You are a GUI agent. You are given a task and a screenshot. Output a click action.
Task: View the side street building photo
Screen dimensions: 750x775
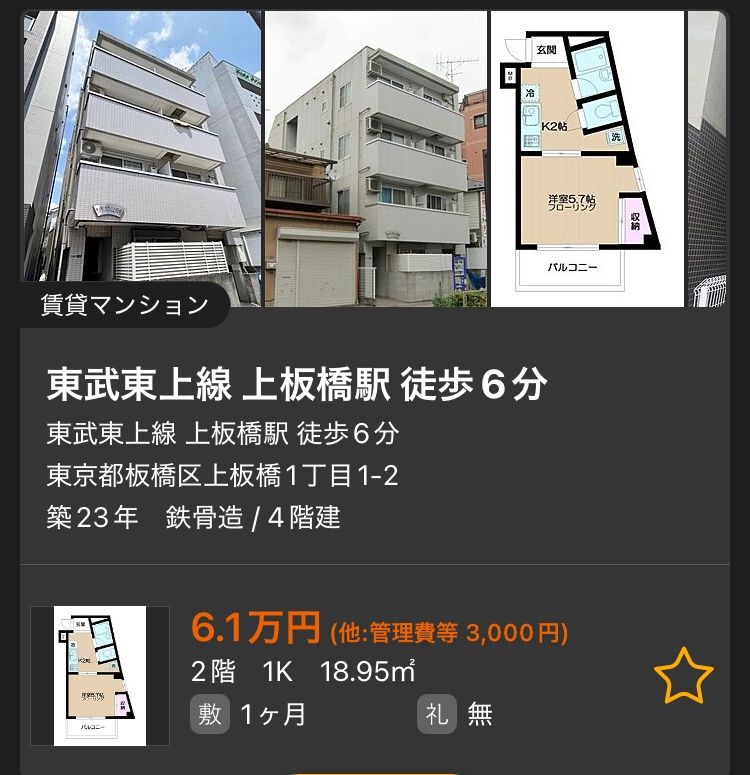(375, 157)
